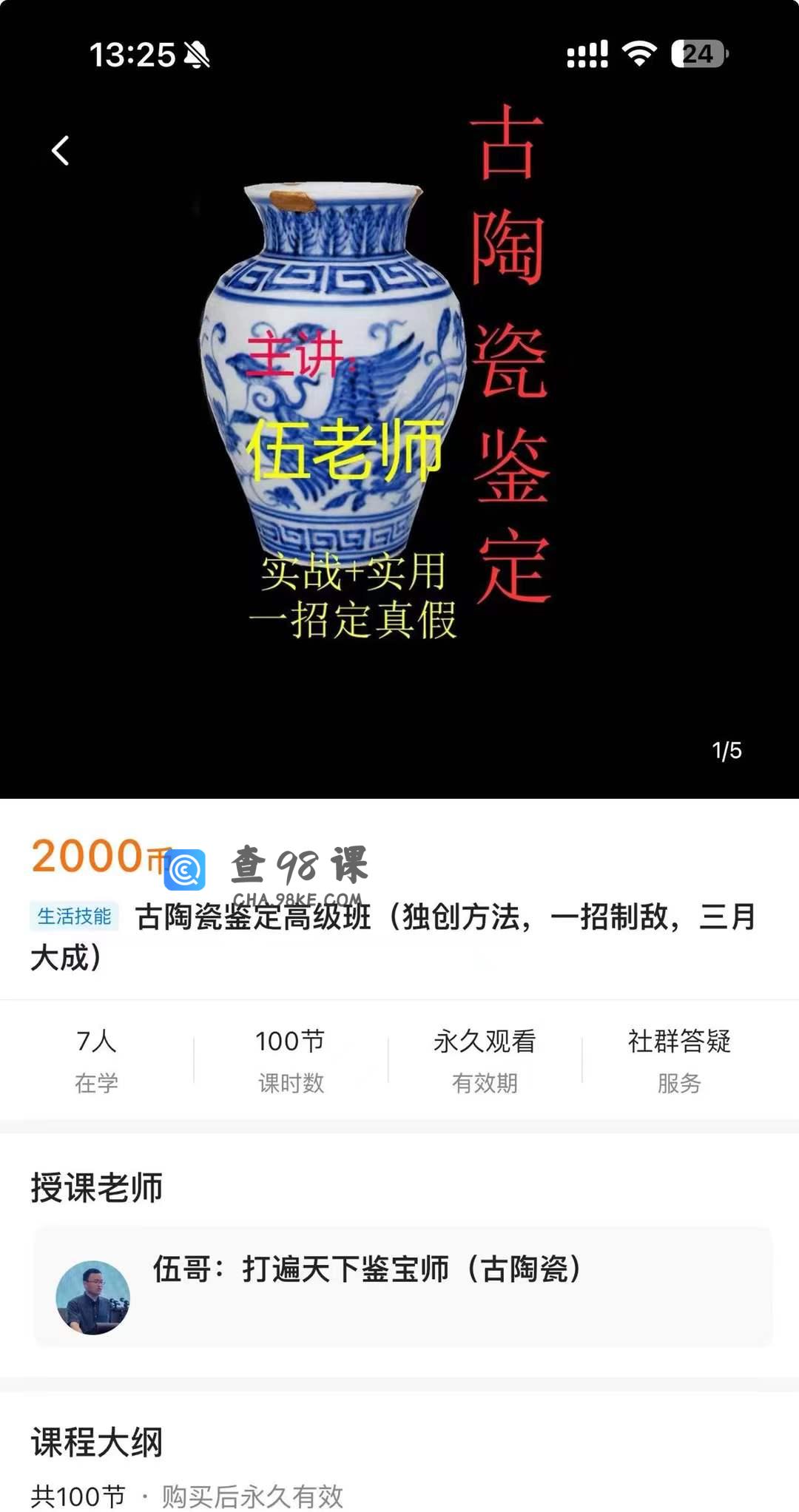
Task: Open teacher card 伍哥：打遍天下鉴宝师
Action: 403,1287
